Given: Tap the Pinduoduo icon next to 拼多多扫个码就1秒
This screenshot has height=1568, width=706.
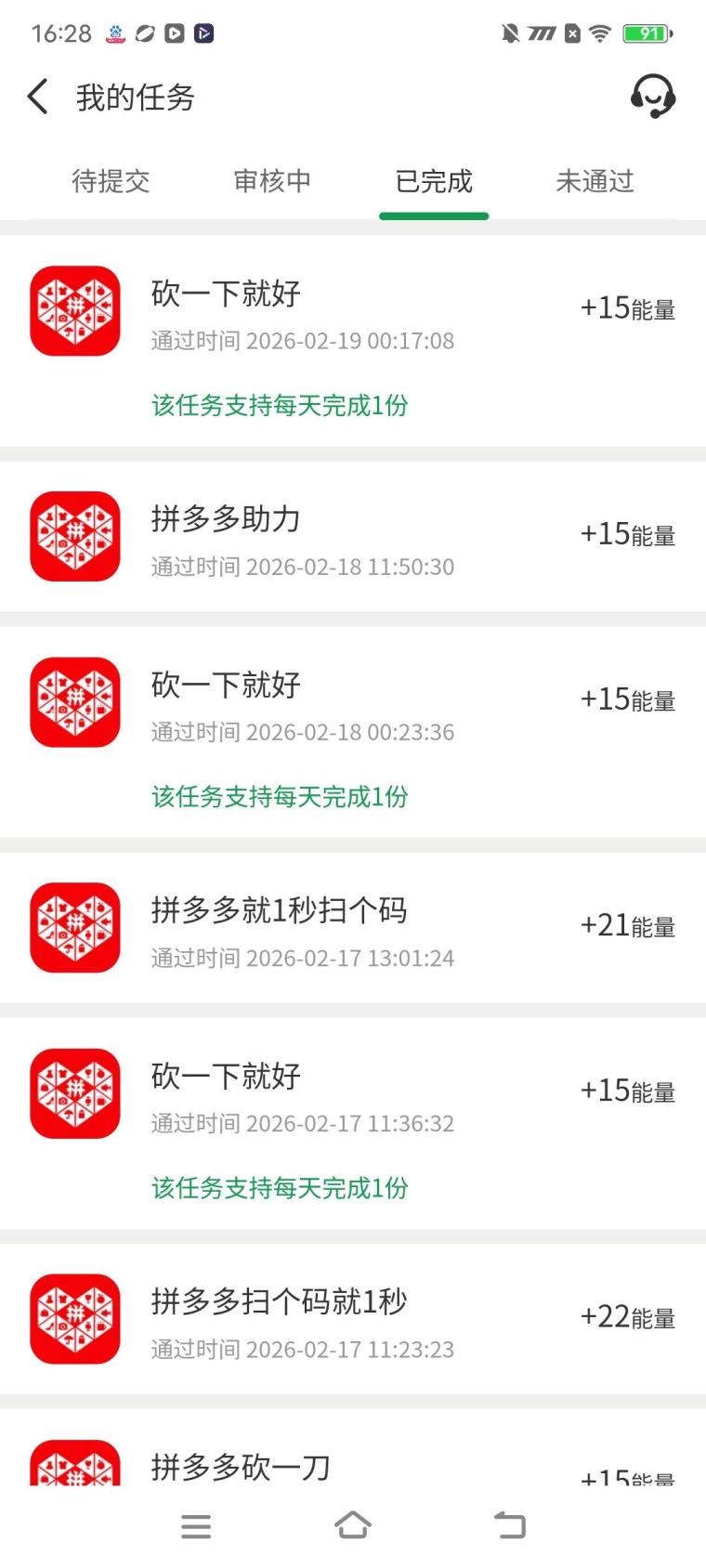Looking at the screenshot, I should pyautogui.click(x=75, y=1319).
